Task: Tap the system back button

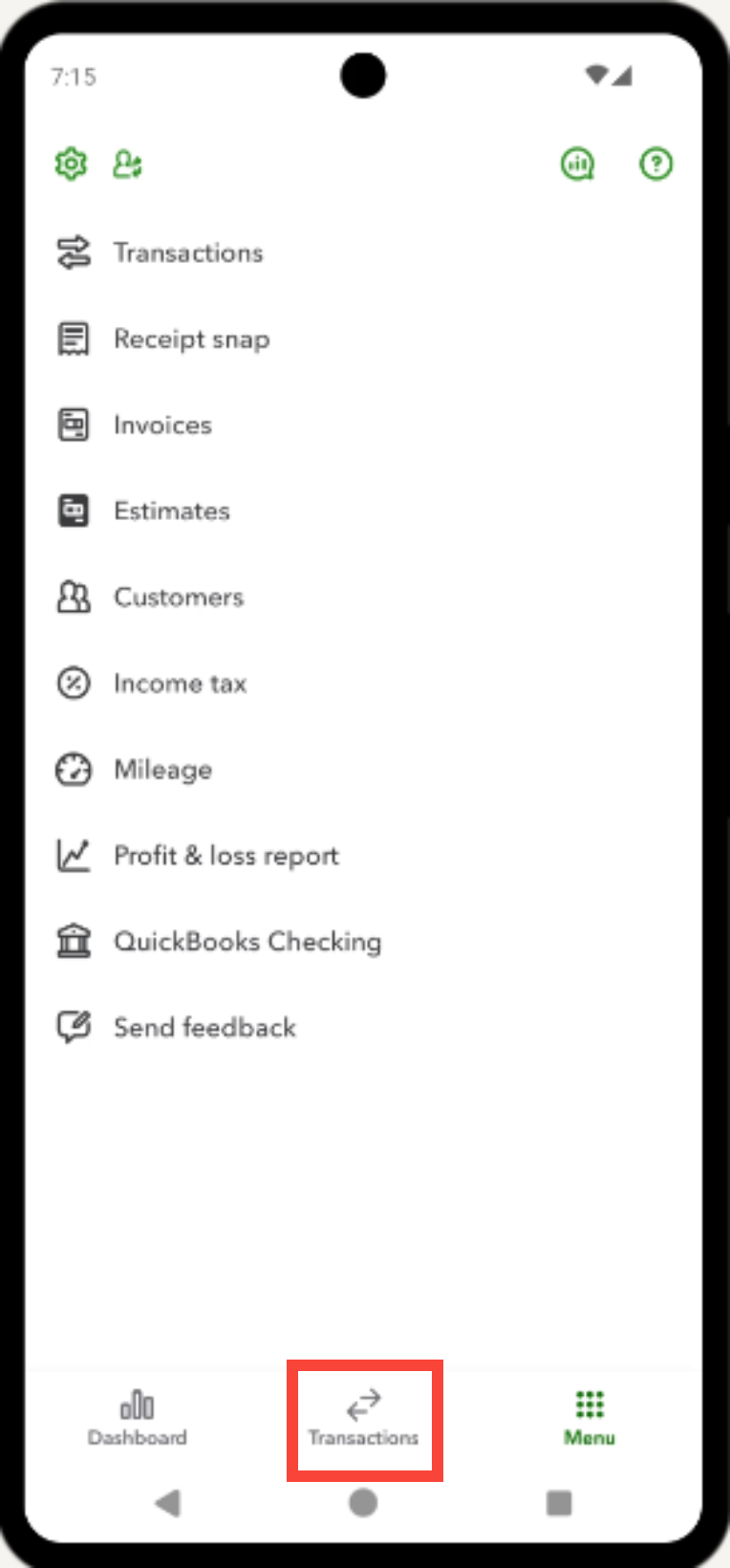Action: [x=168, y=1503]
